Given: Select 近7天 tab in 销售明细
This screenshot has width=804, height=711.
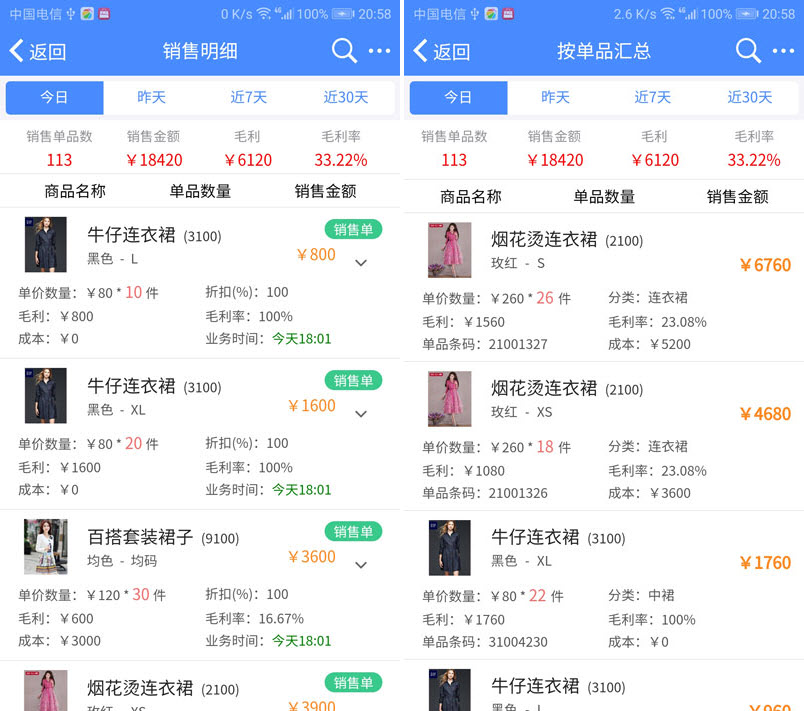Looking at the screenshot, I should (249, 98).
